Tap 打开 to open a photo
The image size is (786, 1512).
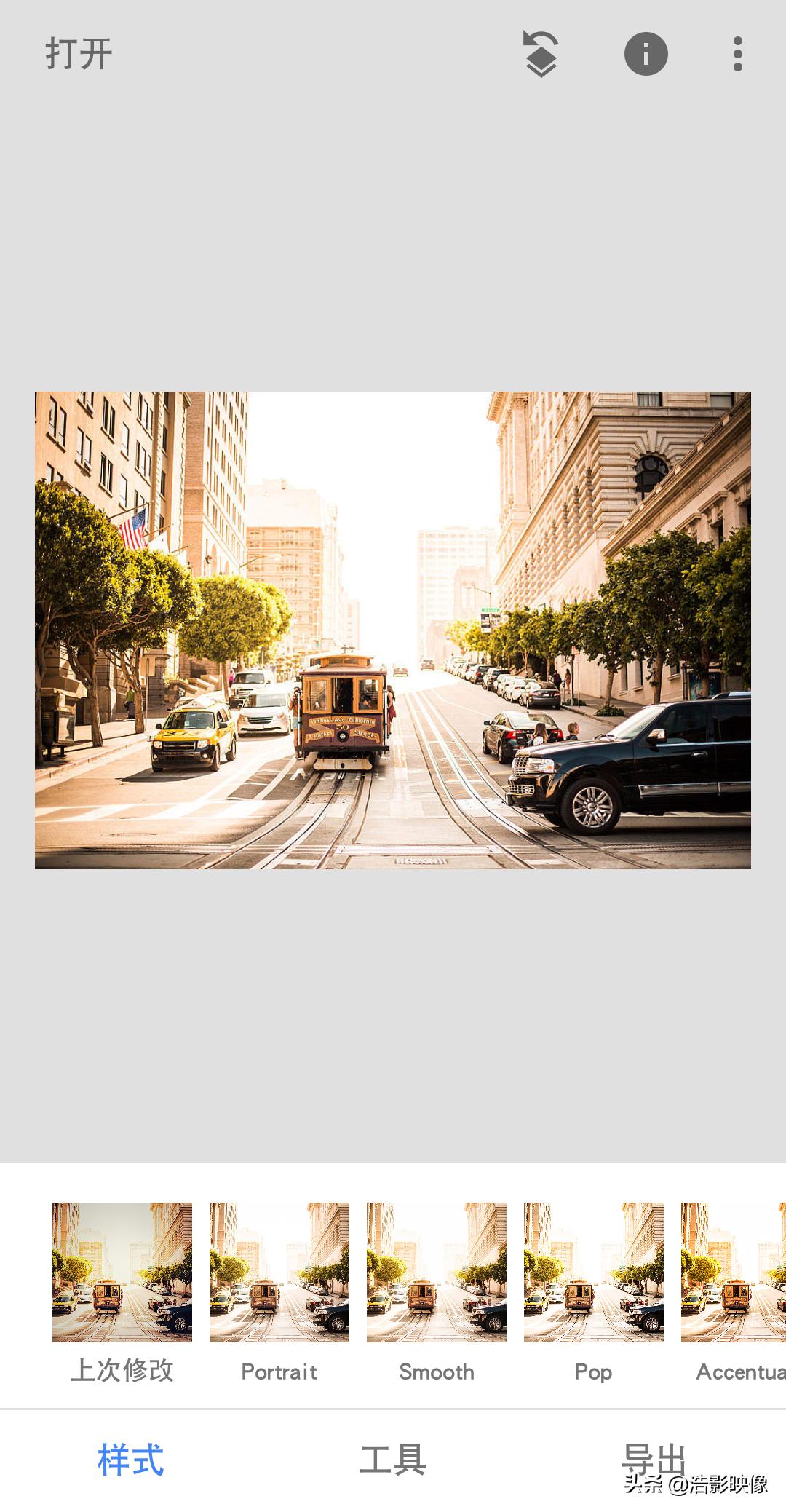click(x=79, y=54)
